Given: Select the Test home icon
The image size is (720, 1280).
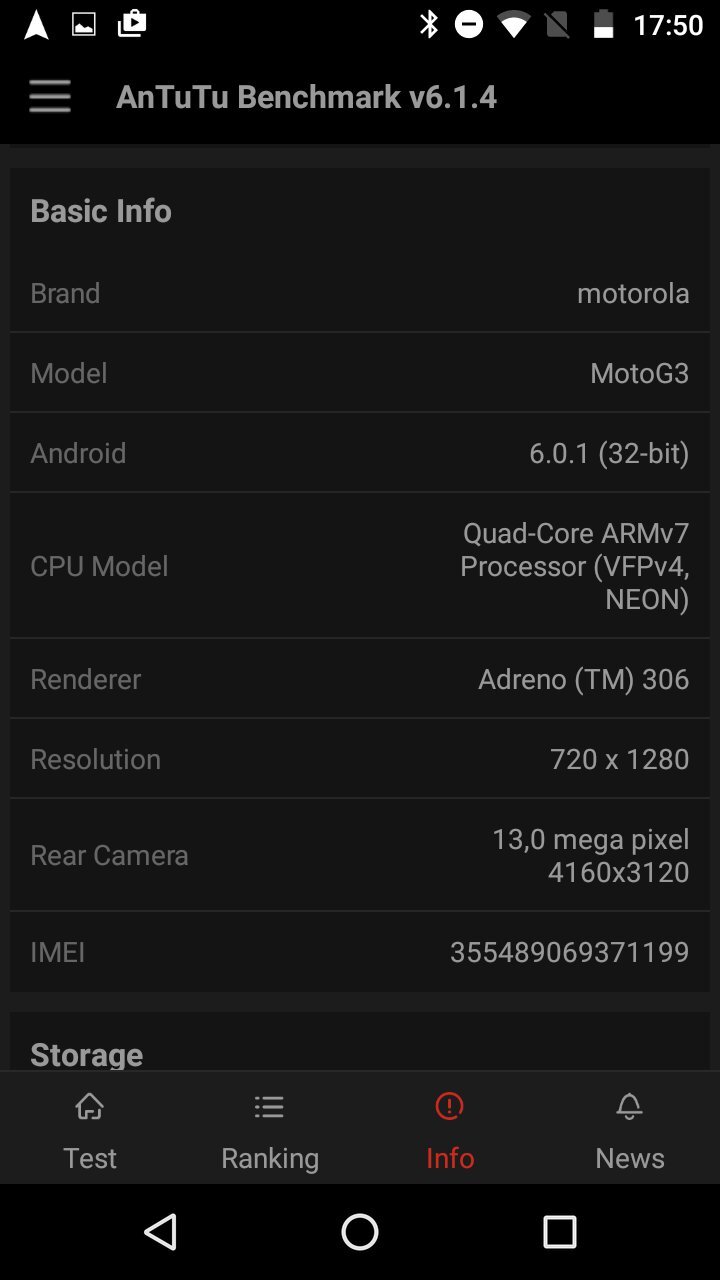Looking at the screenshot, I should [90, 1106].
